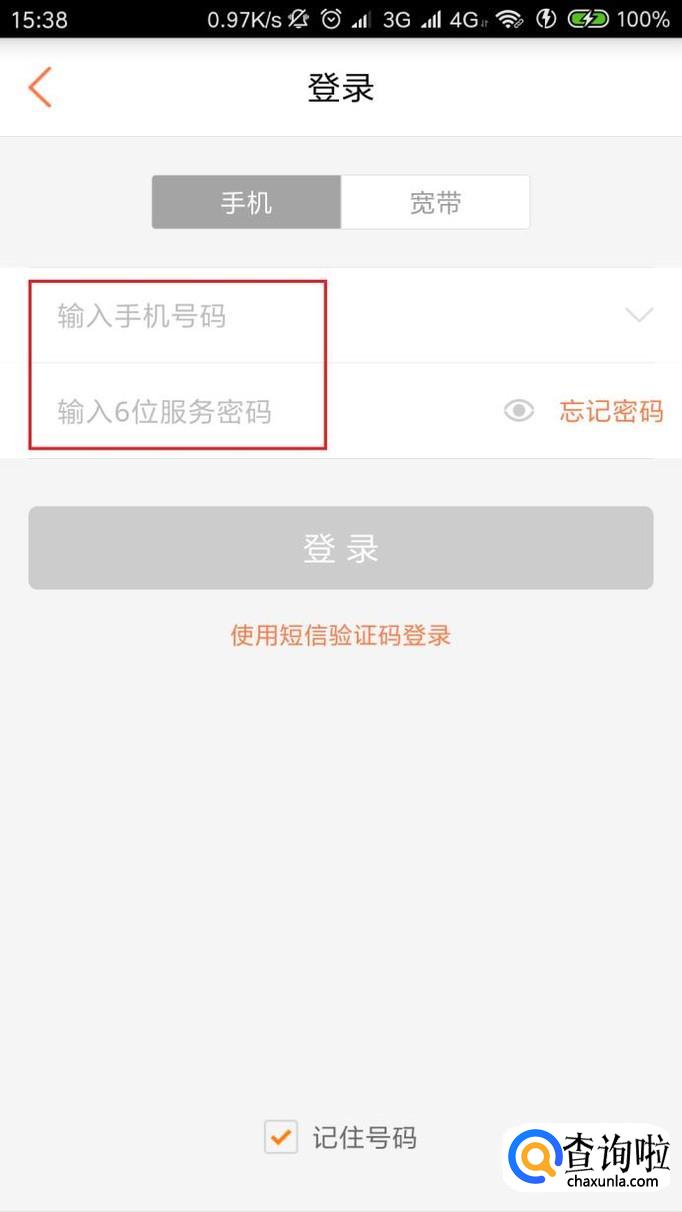Image resolution: width=682 pixels, height=1212 pixels.
Task: Toggle password visibility eye icon
Action: click(518, 411)
